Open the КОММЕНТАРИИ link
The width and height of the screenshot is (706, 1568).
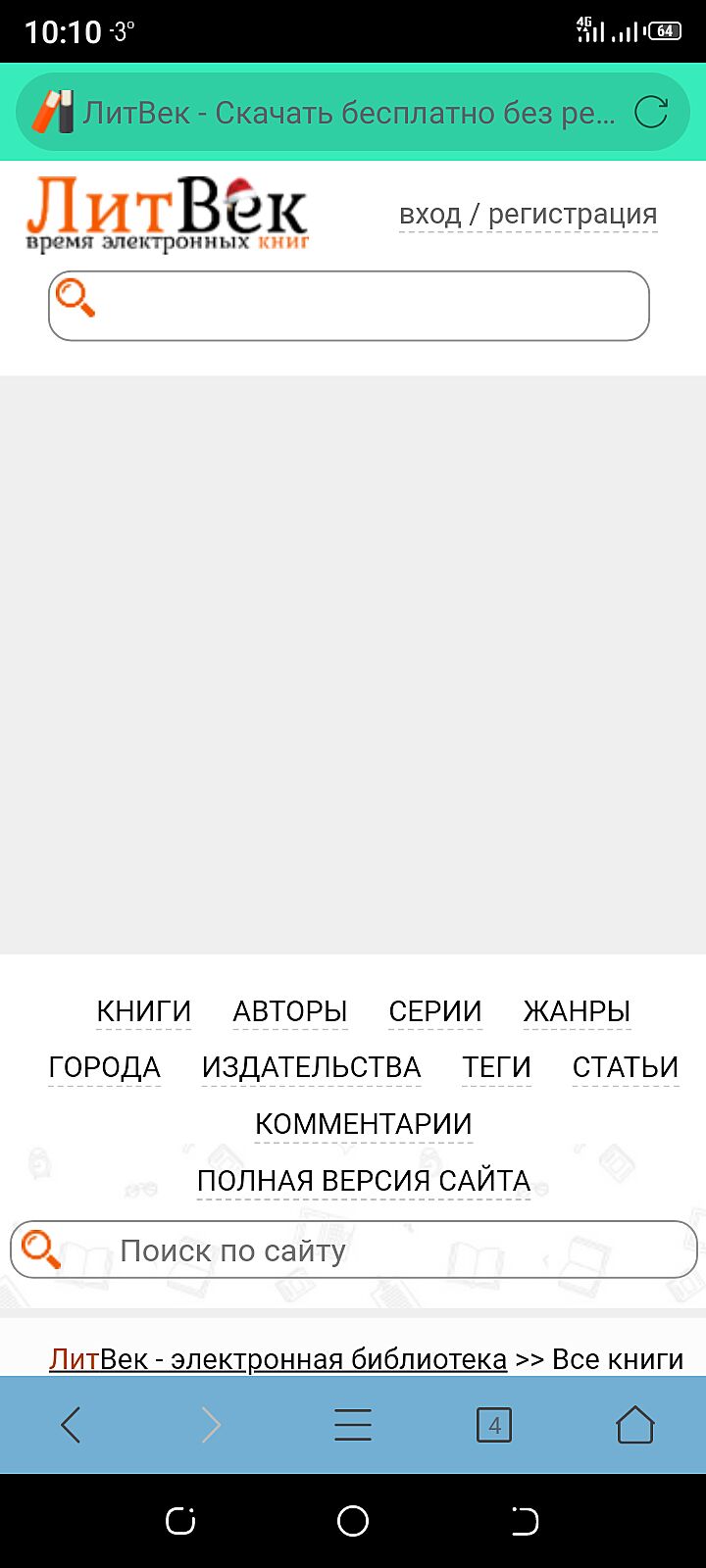363,1124
